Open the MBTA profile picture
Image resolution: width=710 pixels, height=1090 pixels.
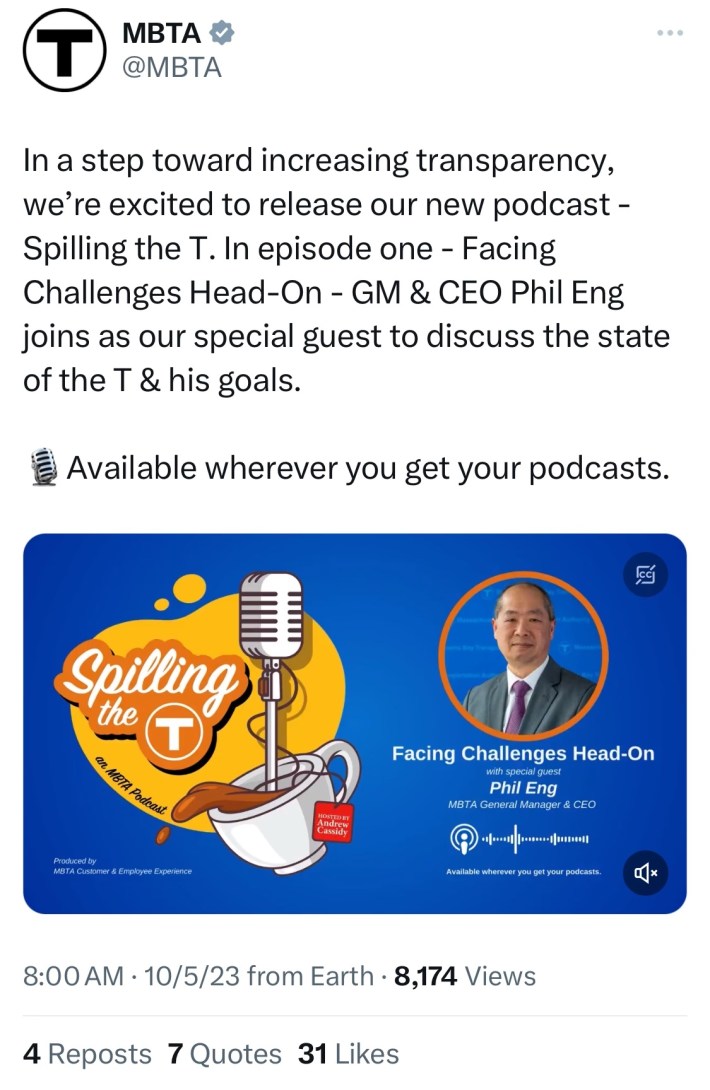tap(65, 51)
